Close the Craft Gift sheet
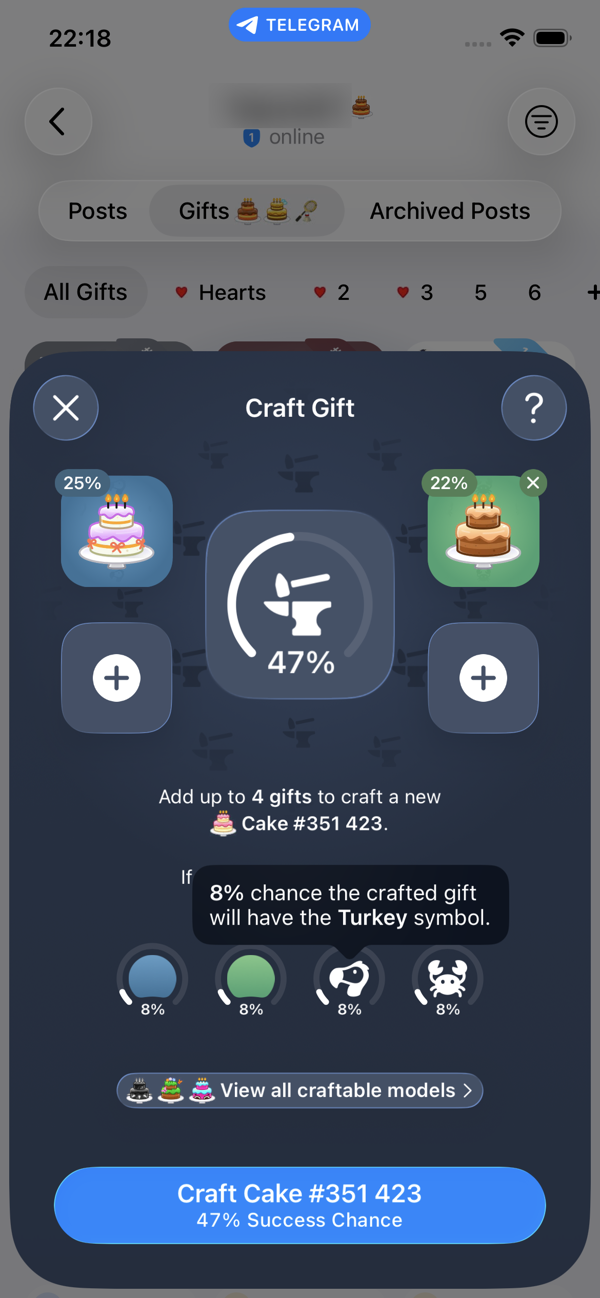 coord(66,408)
